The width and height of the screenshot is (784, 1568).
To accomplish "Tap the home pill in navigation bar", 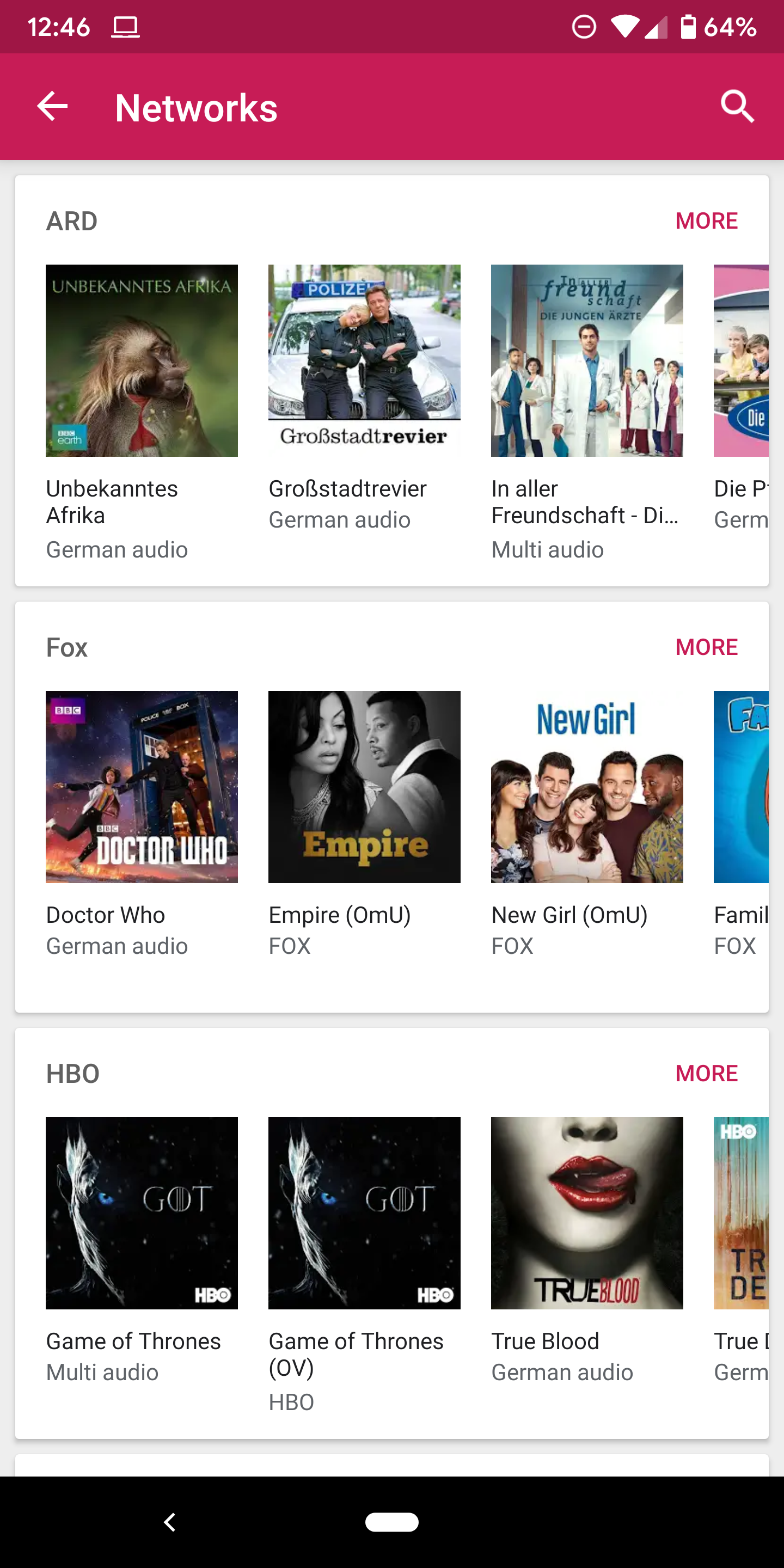I will [391, 1522].
